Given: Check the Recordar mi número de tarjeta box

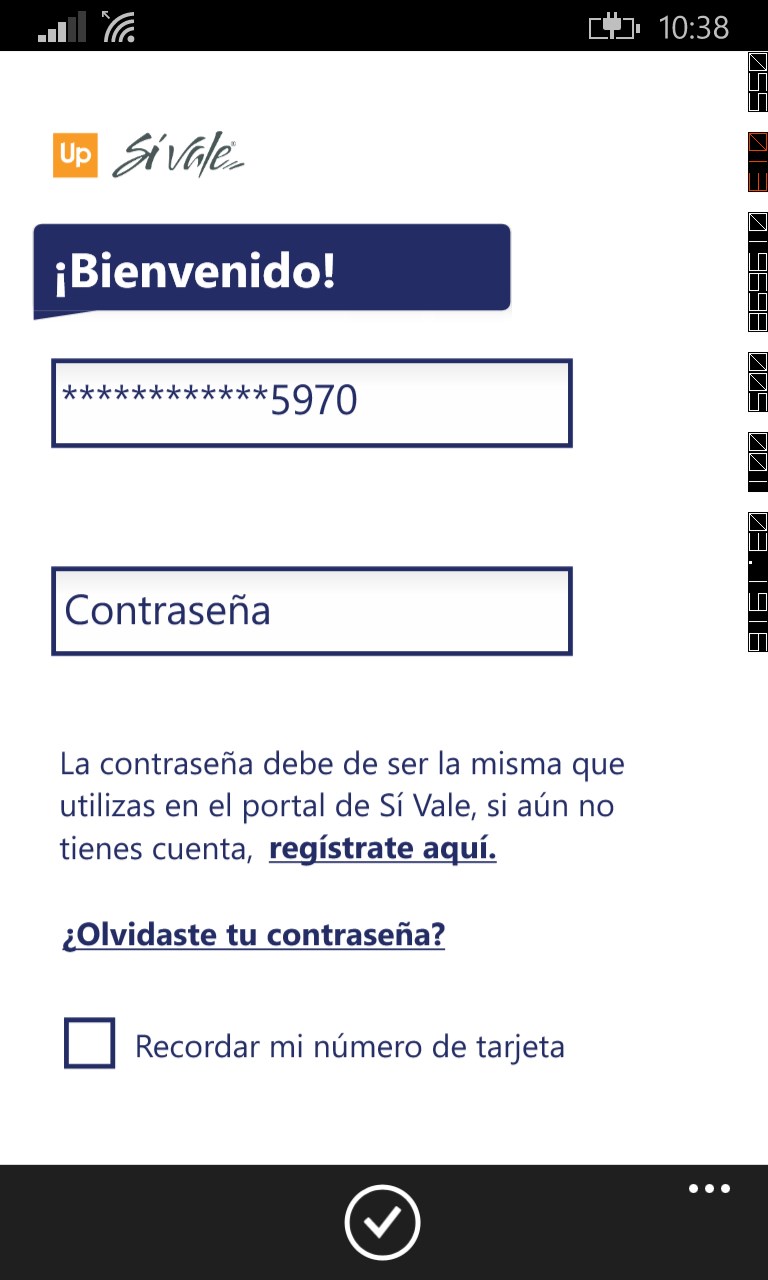Looking at the screenshot, I should coord(90,1044).
